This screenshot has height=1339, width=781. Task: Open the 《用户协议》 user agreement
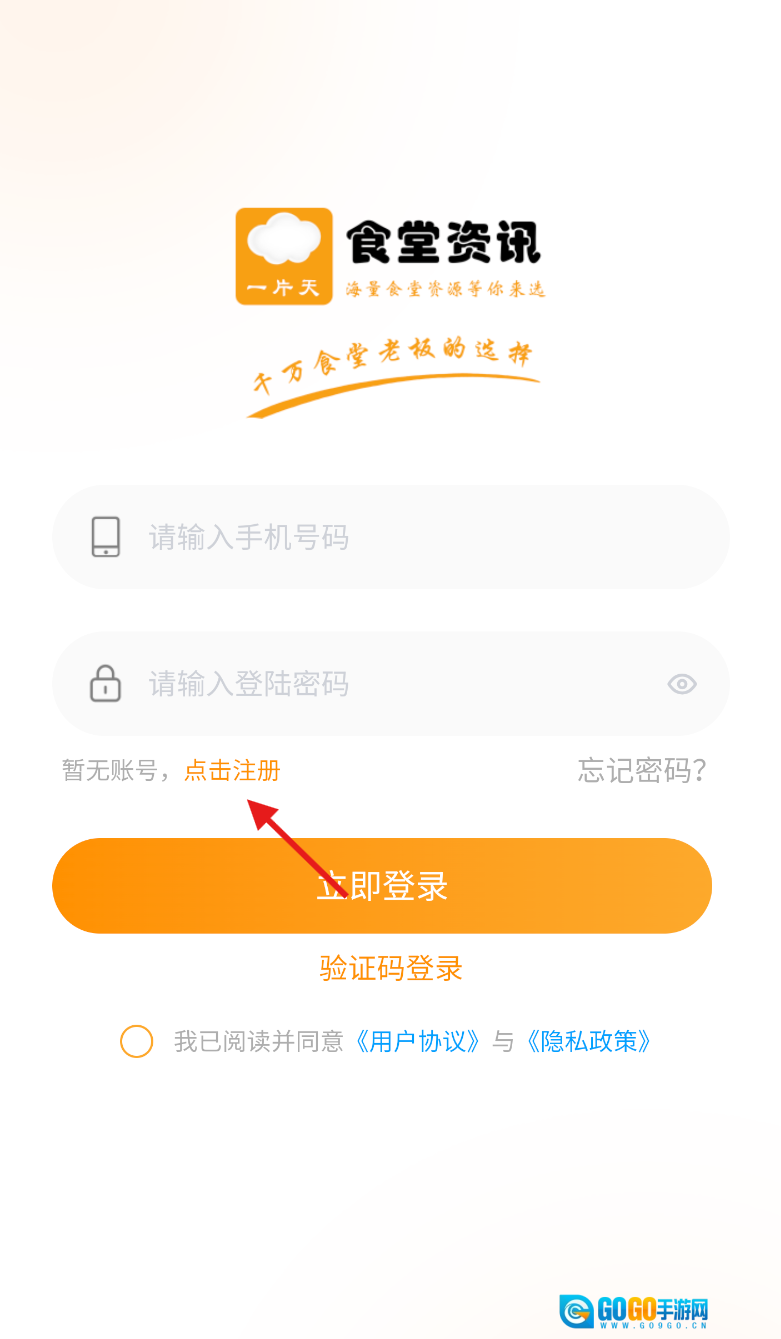(x=418, y=1041)
